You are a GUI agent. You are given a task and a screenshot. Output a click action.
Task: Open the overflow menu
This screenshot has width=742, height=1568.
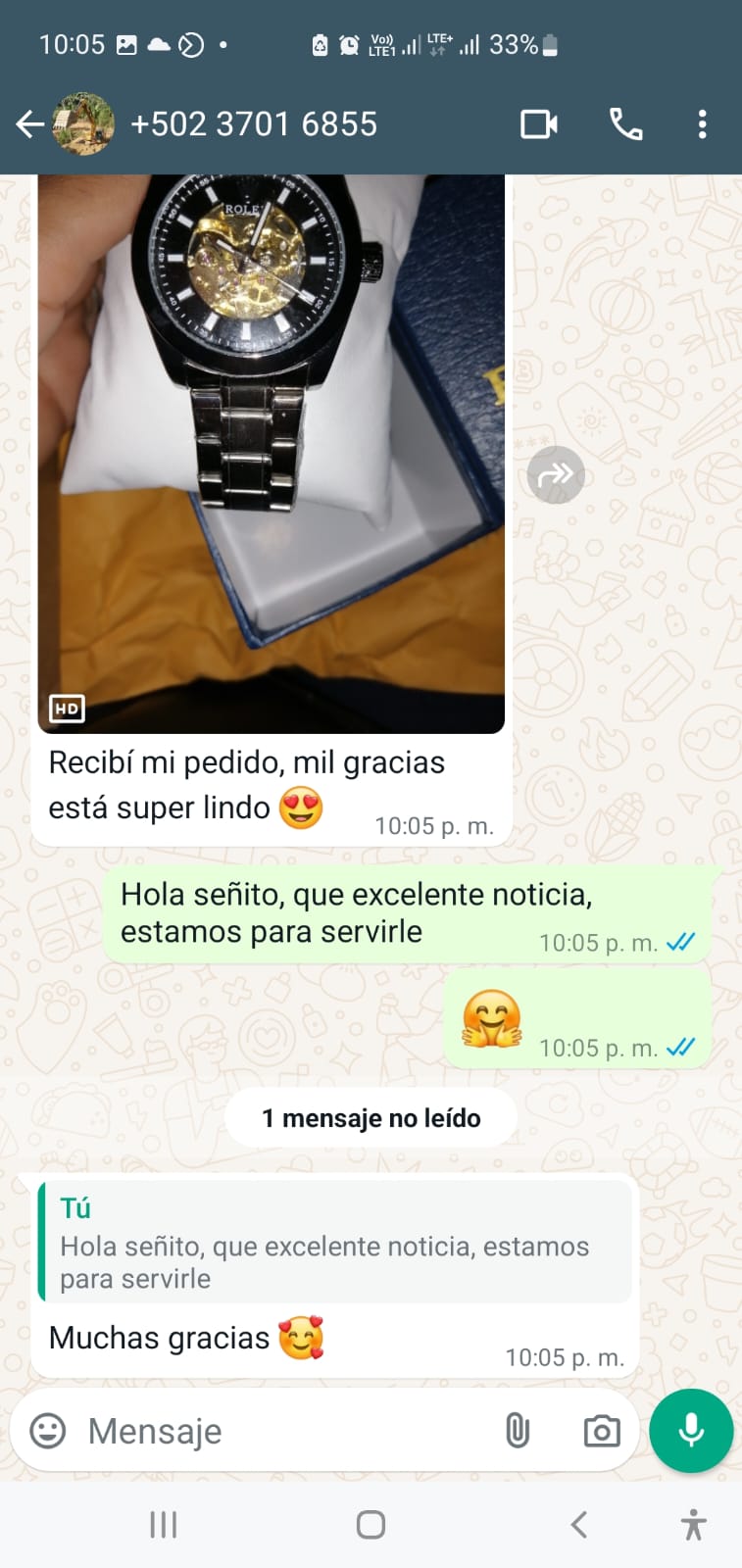(x=702, y=124)
